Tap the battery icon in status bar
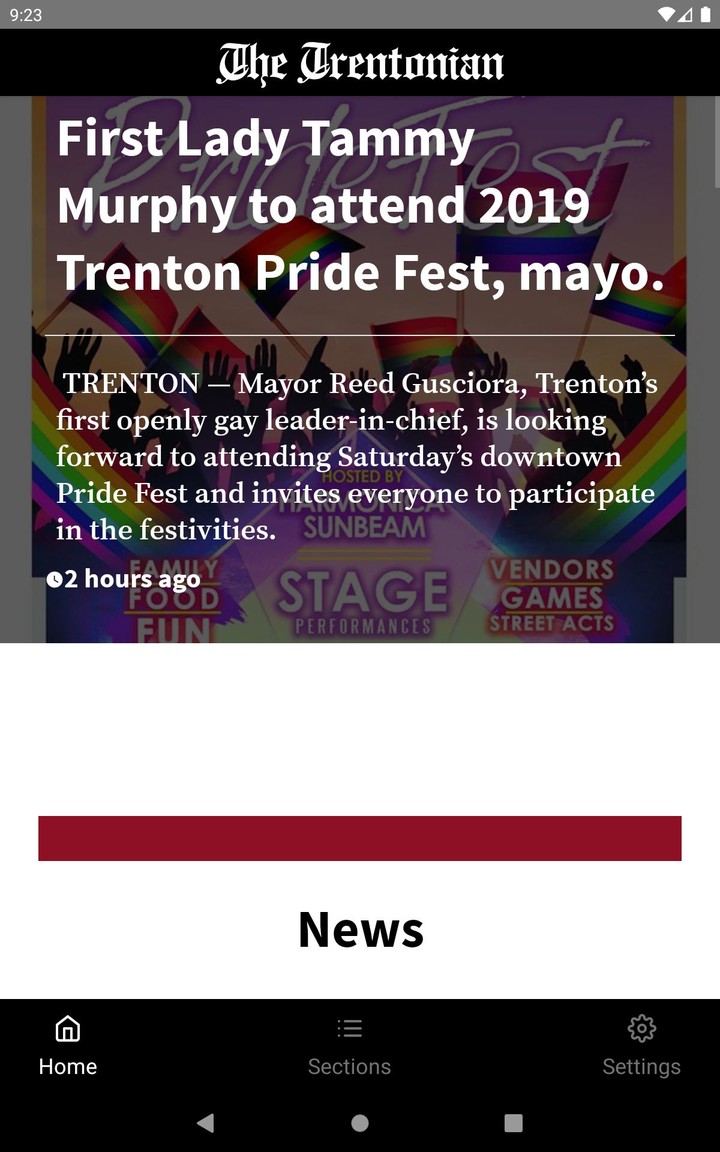Image resolution: width=720 pixels, height=1152 pixels. (x=703, y=16)
